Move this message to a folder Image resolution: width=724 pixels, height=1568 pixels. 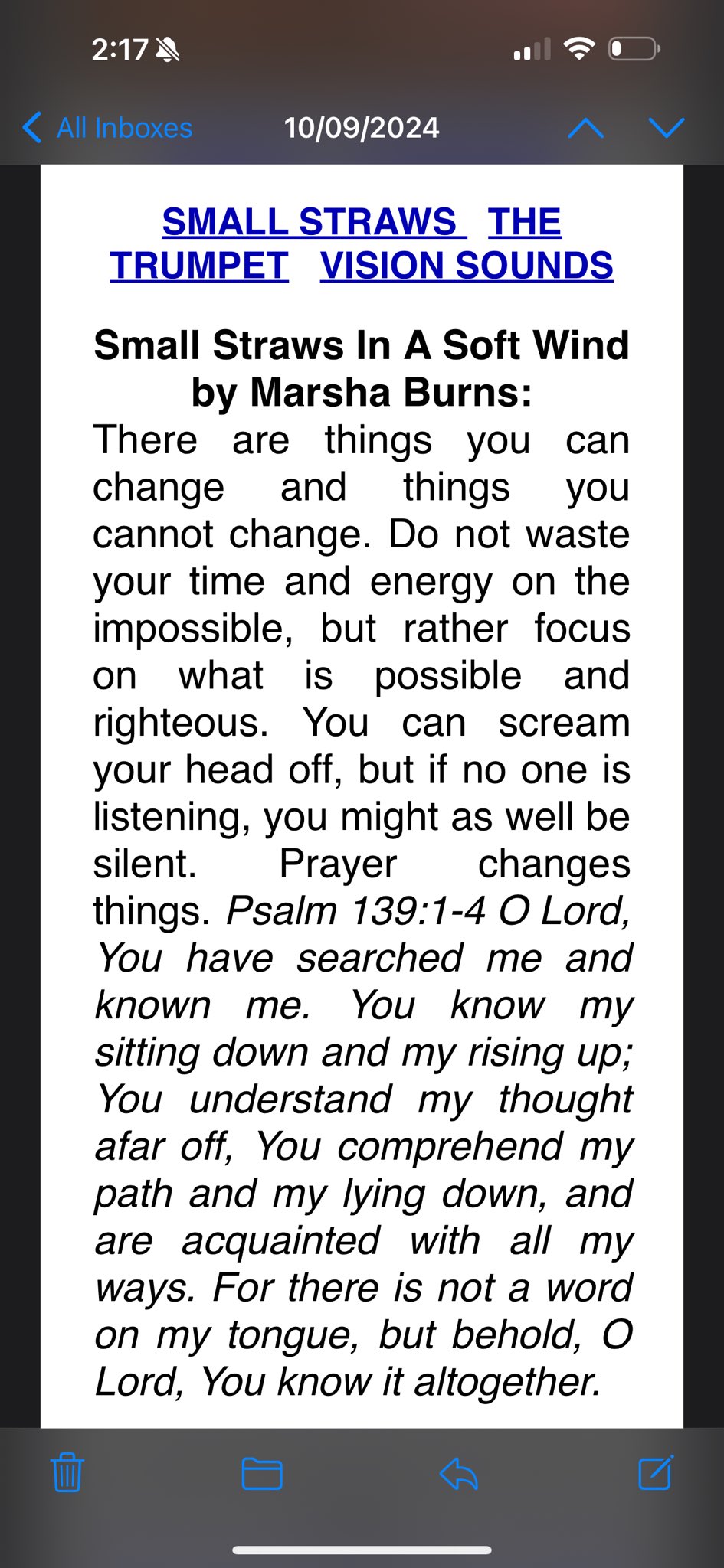click(262, 1473)
